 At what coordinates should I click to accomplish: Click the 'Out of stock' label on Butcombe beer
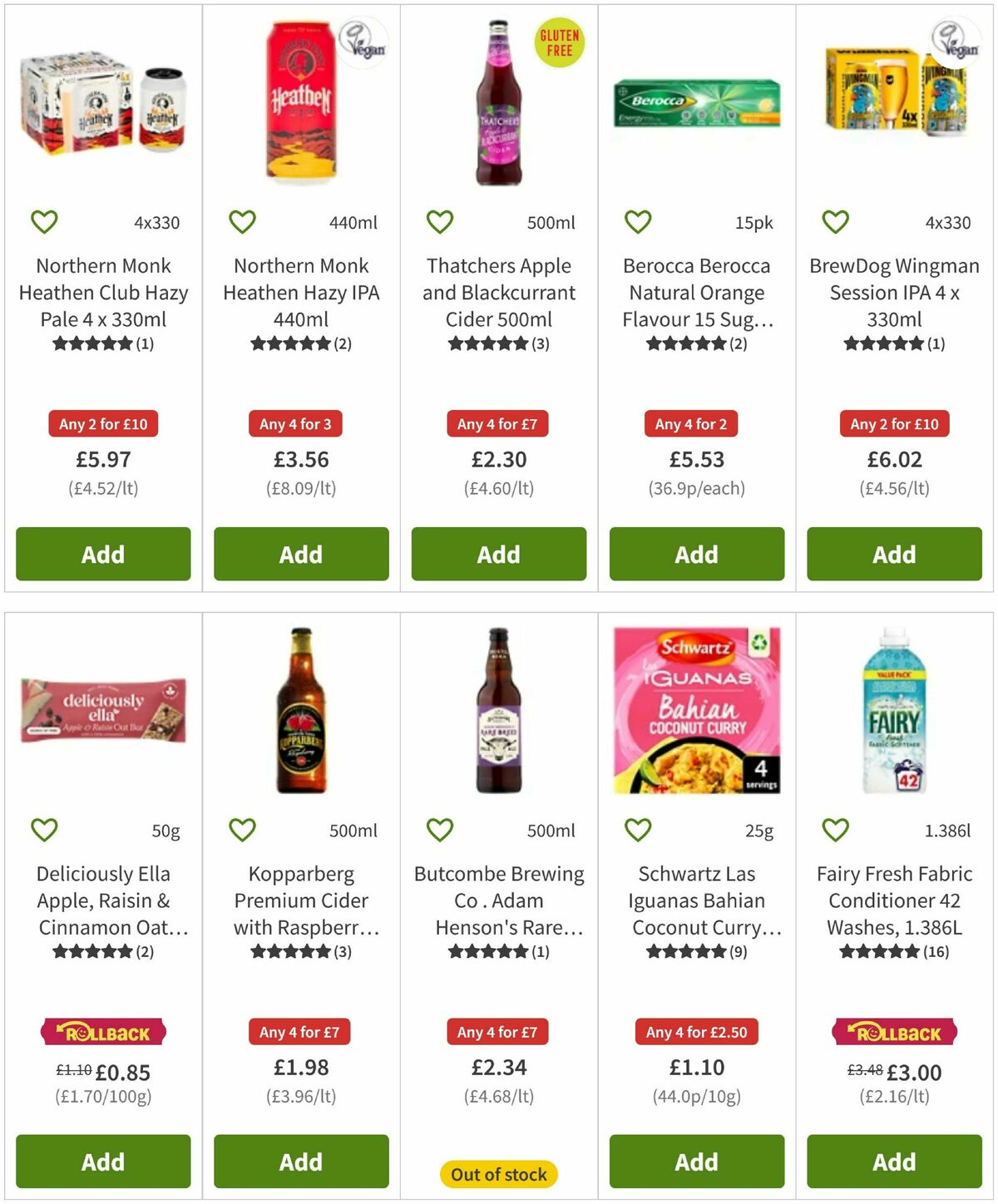(x=497, y=1174)
